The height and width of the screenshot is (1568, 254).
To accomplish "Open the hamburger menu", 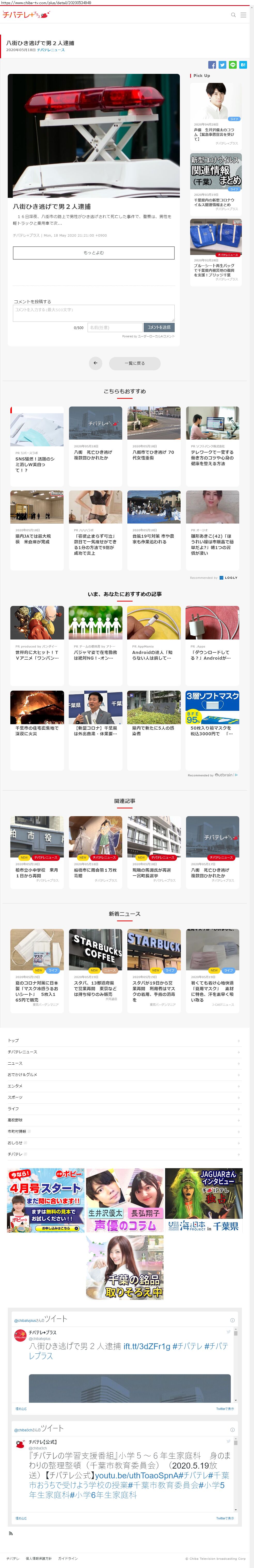I will pyautogui.click(x=243, y=15).
